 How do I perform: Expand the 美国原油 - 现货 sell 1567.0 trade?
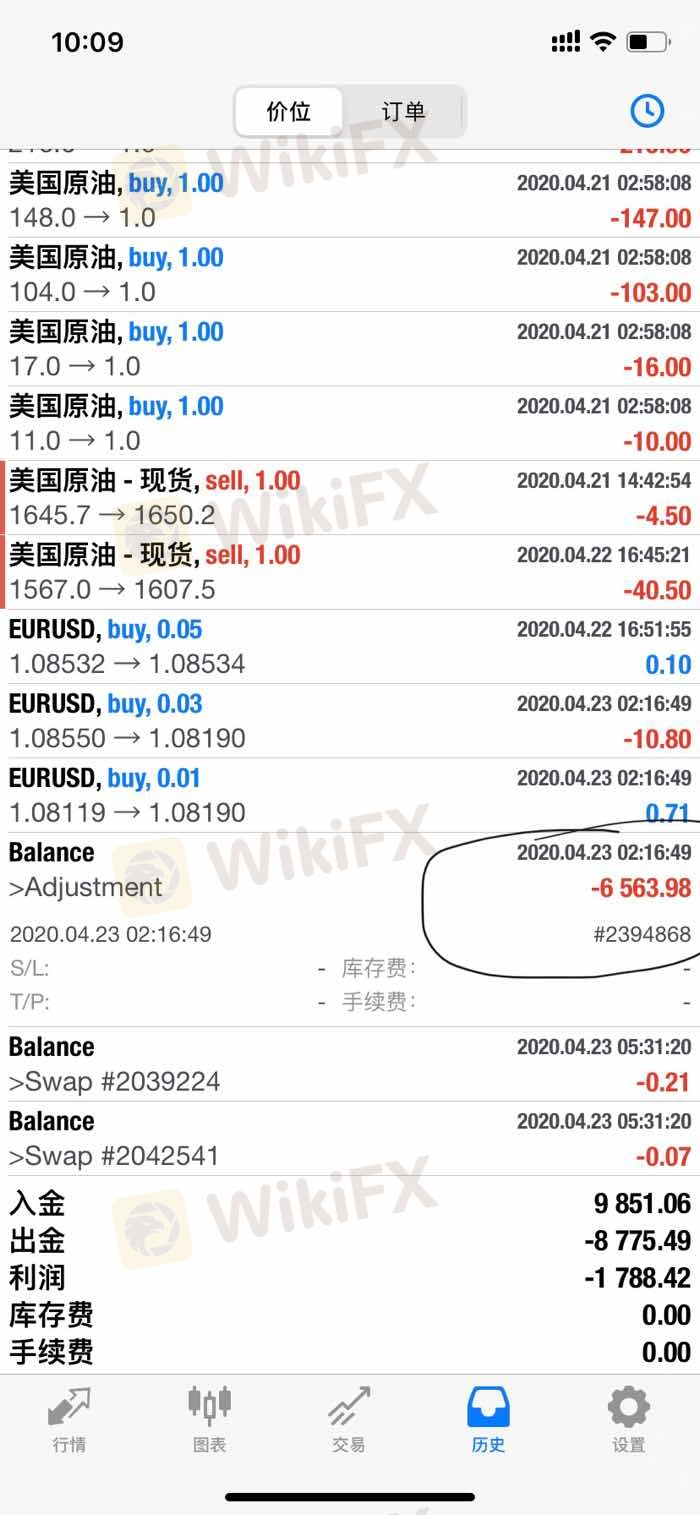pos(350,572)
